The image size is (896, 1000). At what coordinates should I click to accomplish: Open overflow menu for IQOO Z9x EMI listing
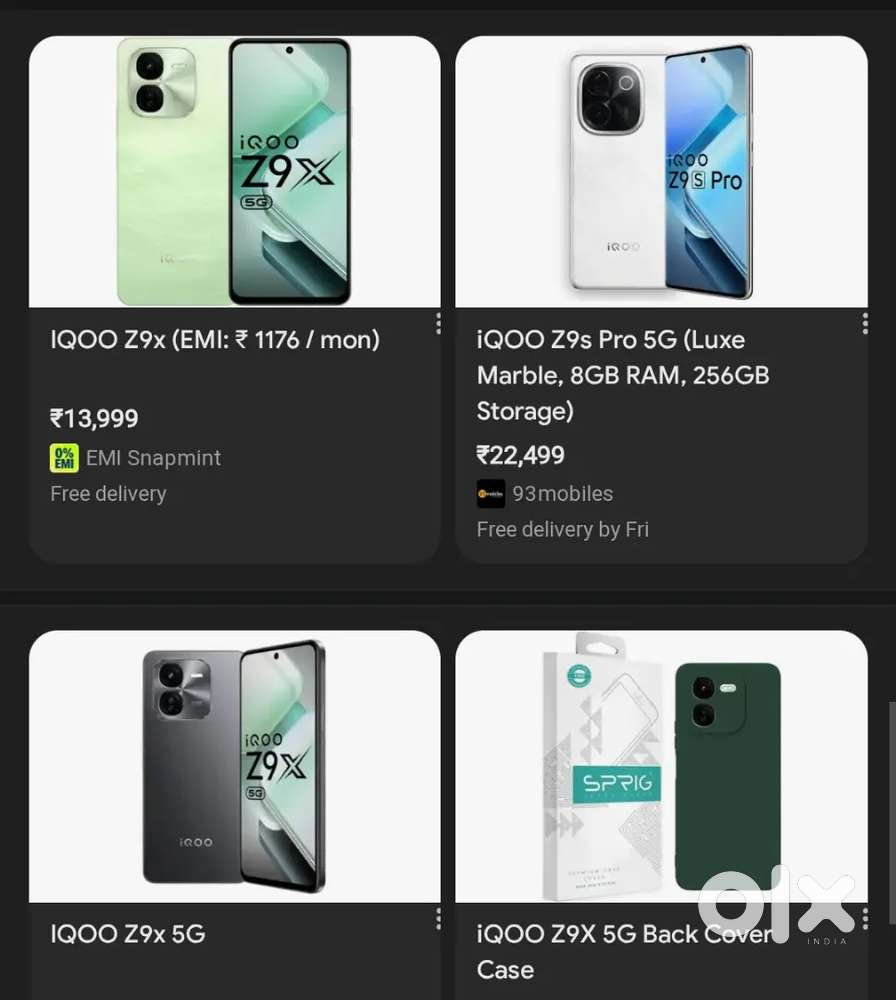pos(438,323)
